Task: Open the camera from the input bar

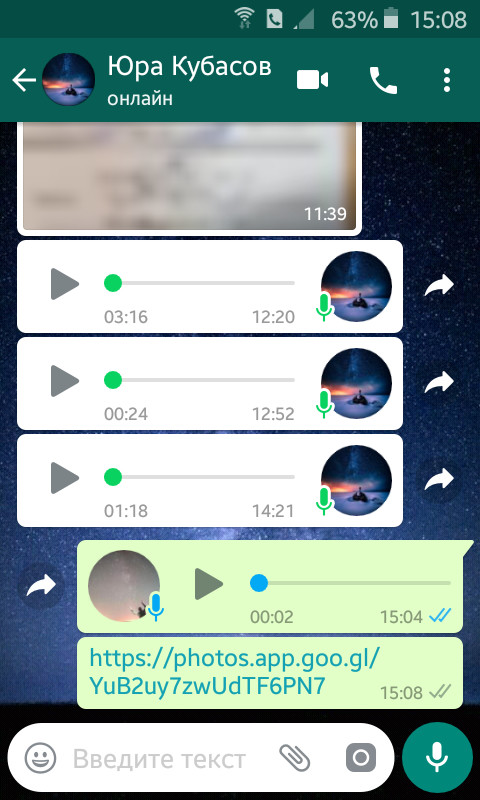Action: [x=361, y=758]
